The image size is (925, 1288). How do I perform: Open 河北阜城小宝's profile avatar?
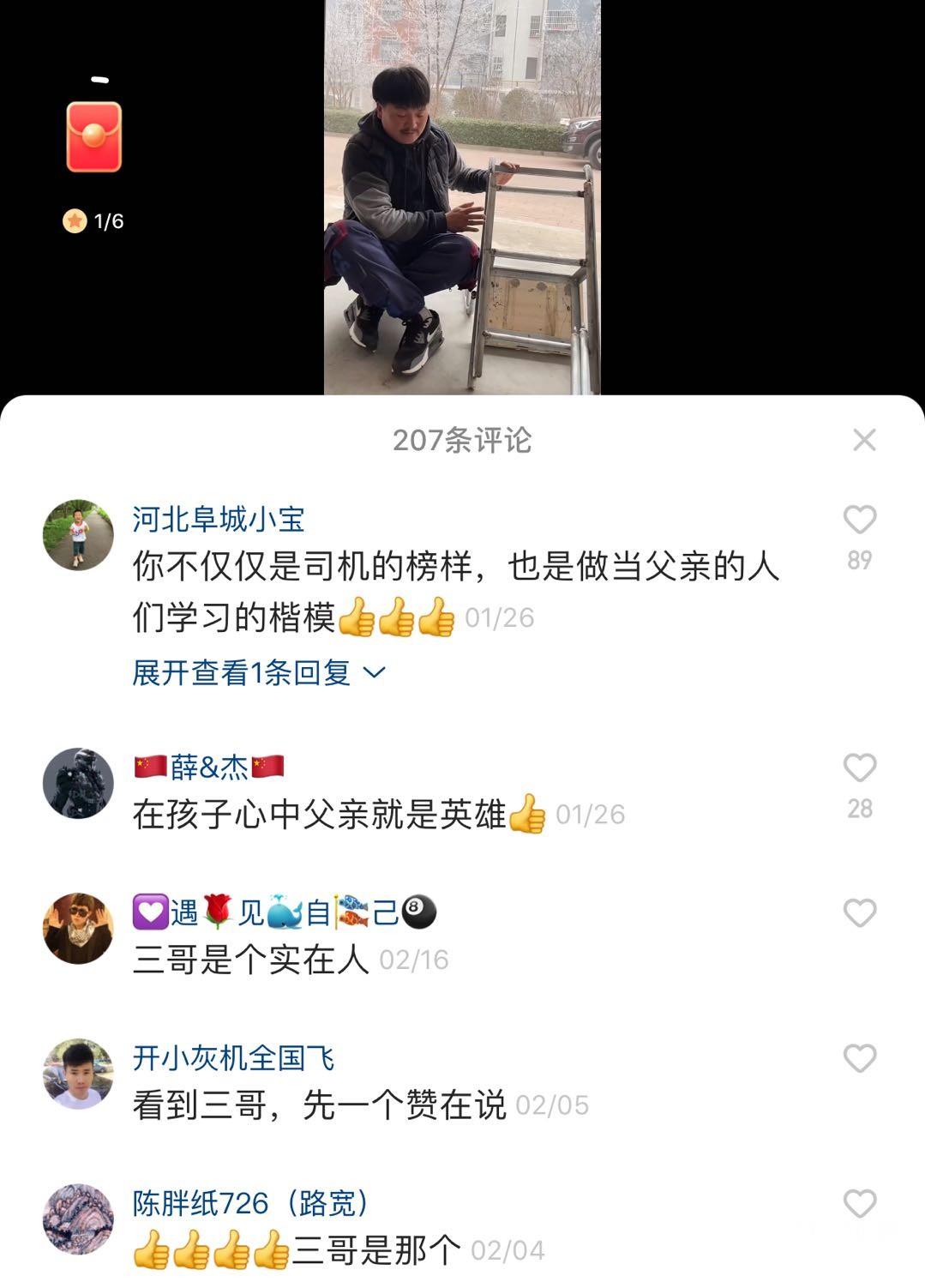pyautogui.click(x=78, y=535)
